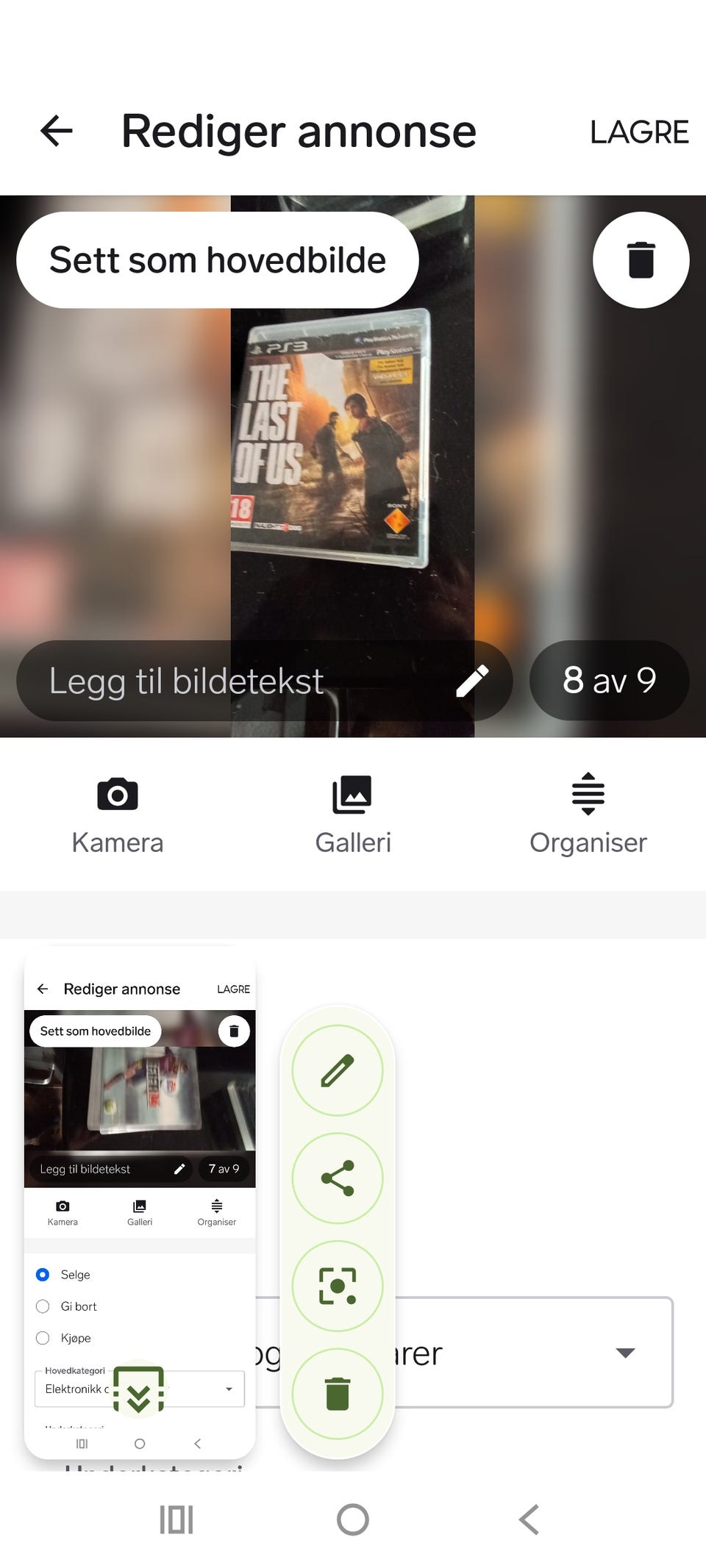Select the green pencil edit icon
The image size is (706, 1568).
tap(338, 1070)
